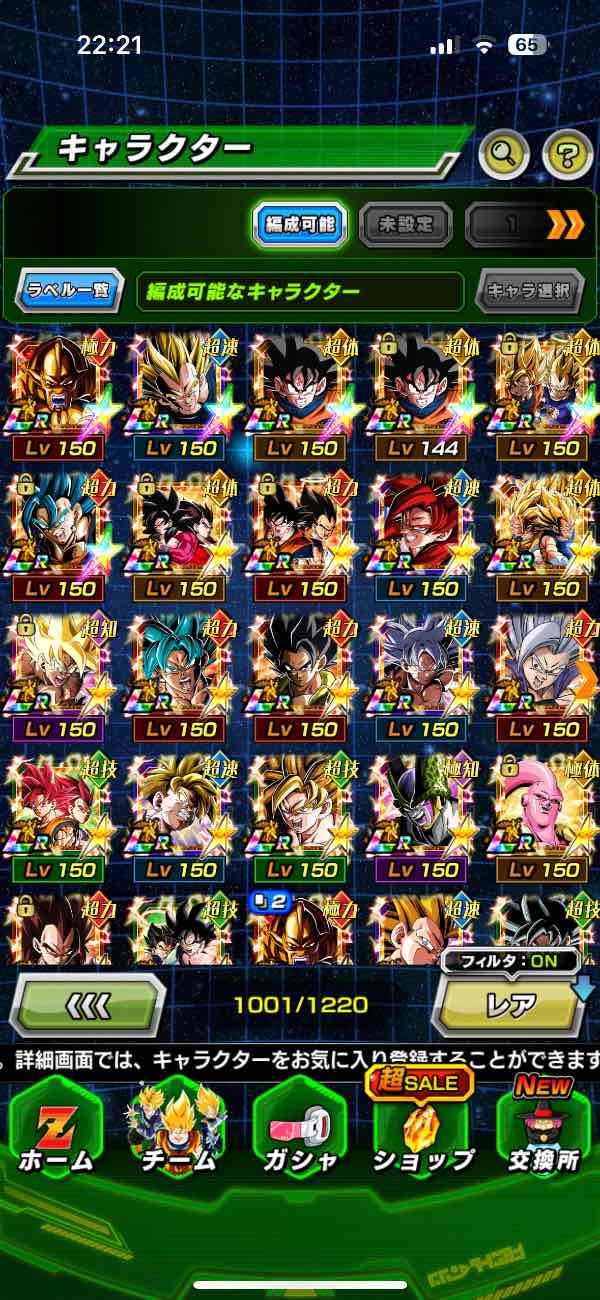Tap the orange arrow beside the character grid
This screenshot has height=1300, width=600.
click(587, 677)
